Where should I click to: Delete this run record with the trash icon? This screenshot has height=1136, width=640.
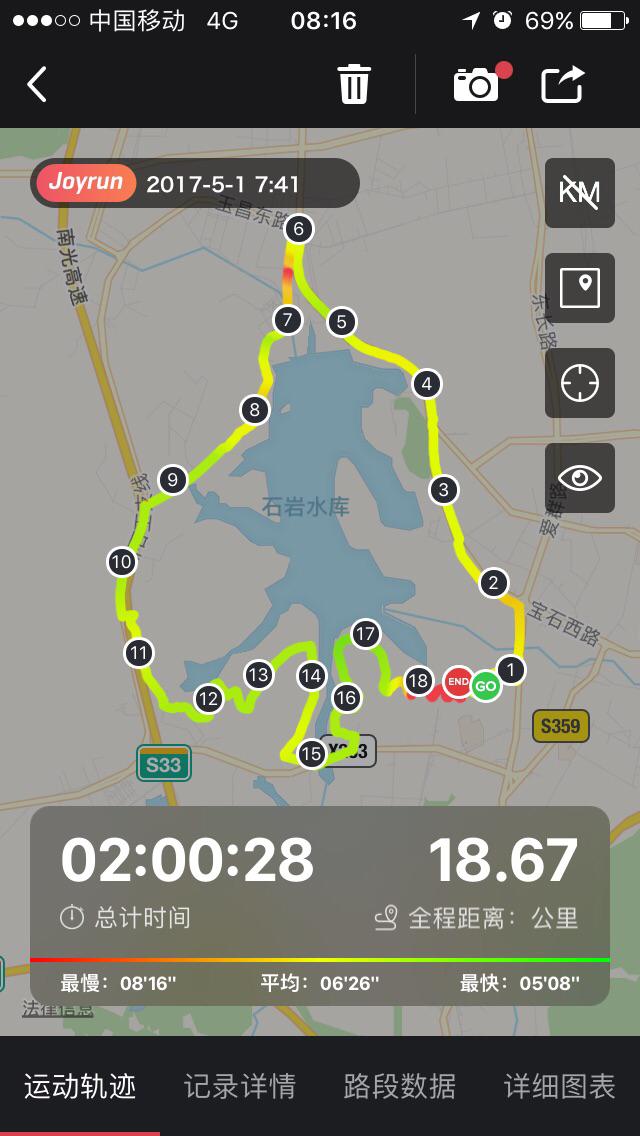click(x=354, y=85)
